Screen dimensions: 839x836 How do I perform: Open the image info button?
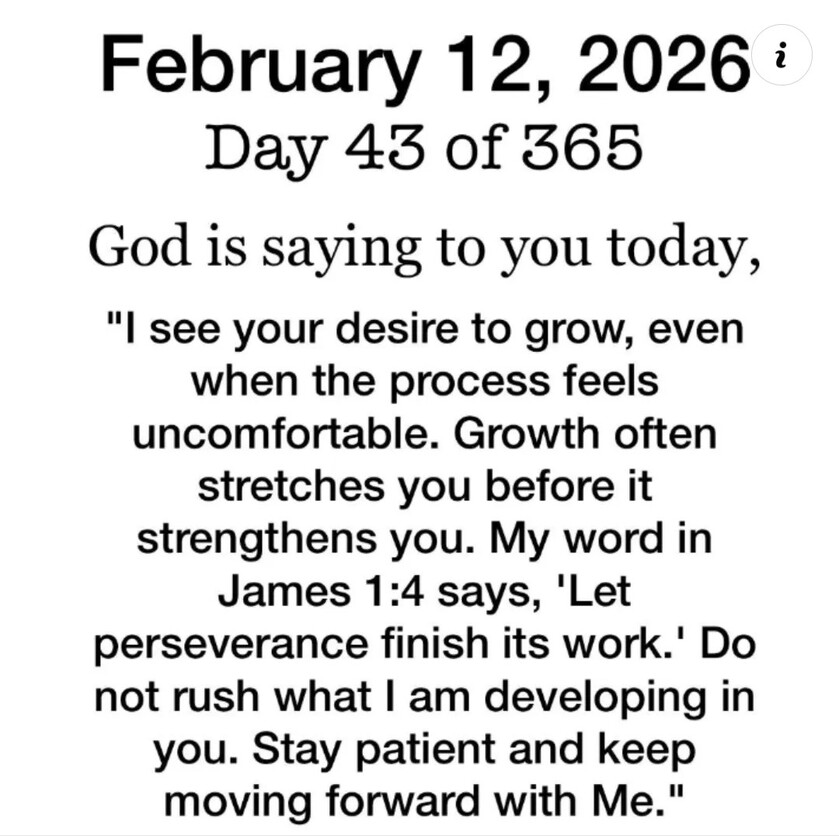point(781,55)
